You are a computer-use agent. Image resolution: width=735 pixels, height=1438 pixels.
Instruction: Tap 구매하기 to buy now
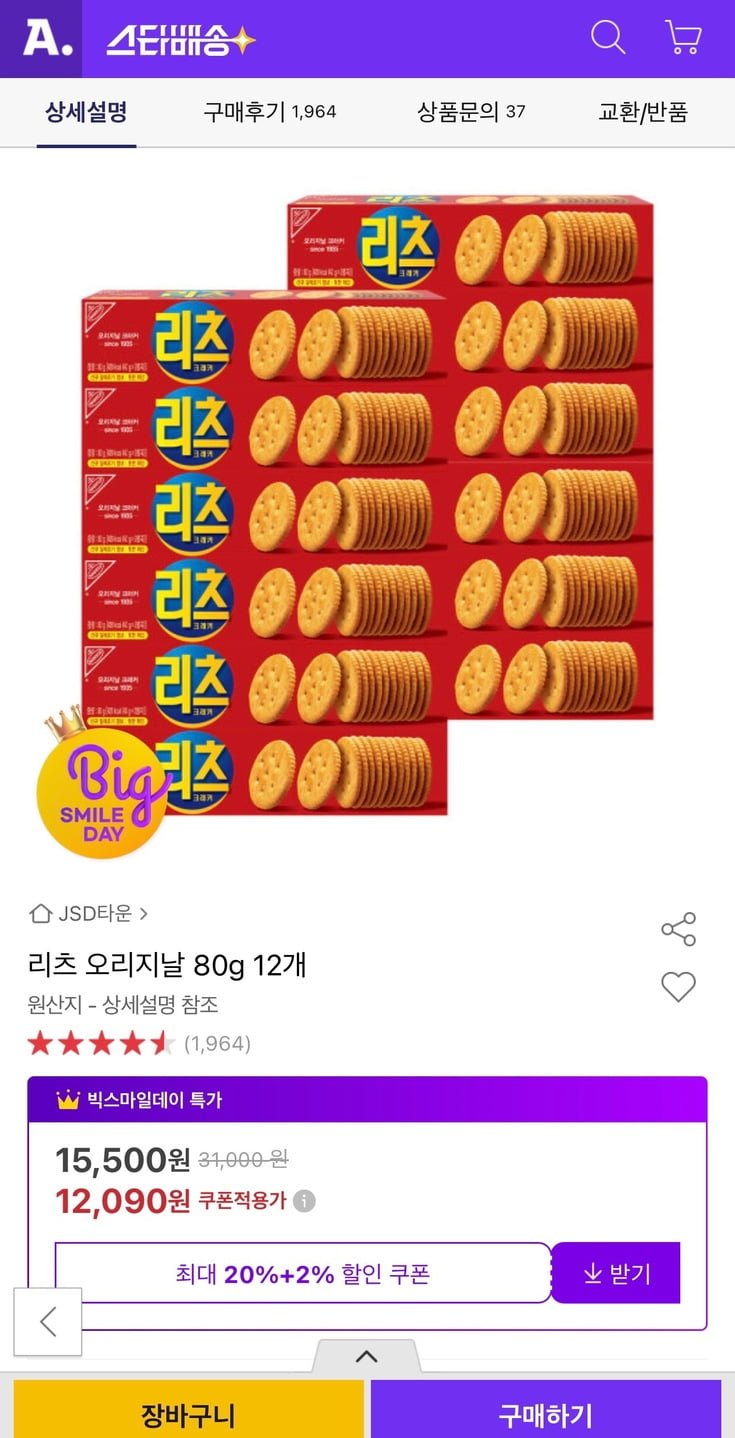pos(545,1412)
